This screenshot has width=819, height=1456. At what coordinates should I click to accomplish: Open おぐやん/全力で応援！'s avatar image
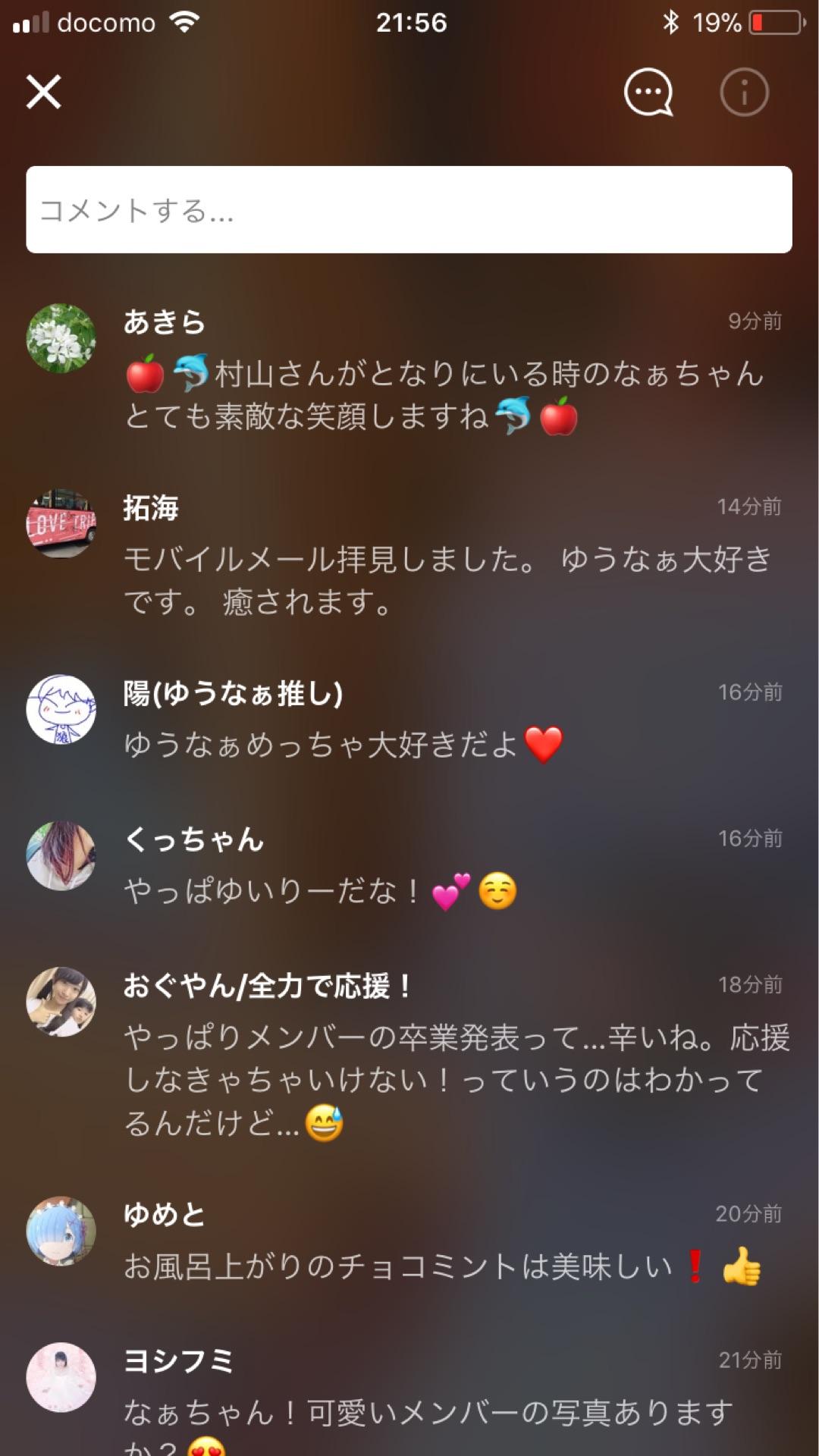64,1001
